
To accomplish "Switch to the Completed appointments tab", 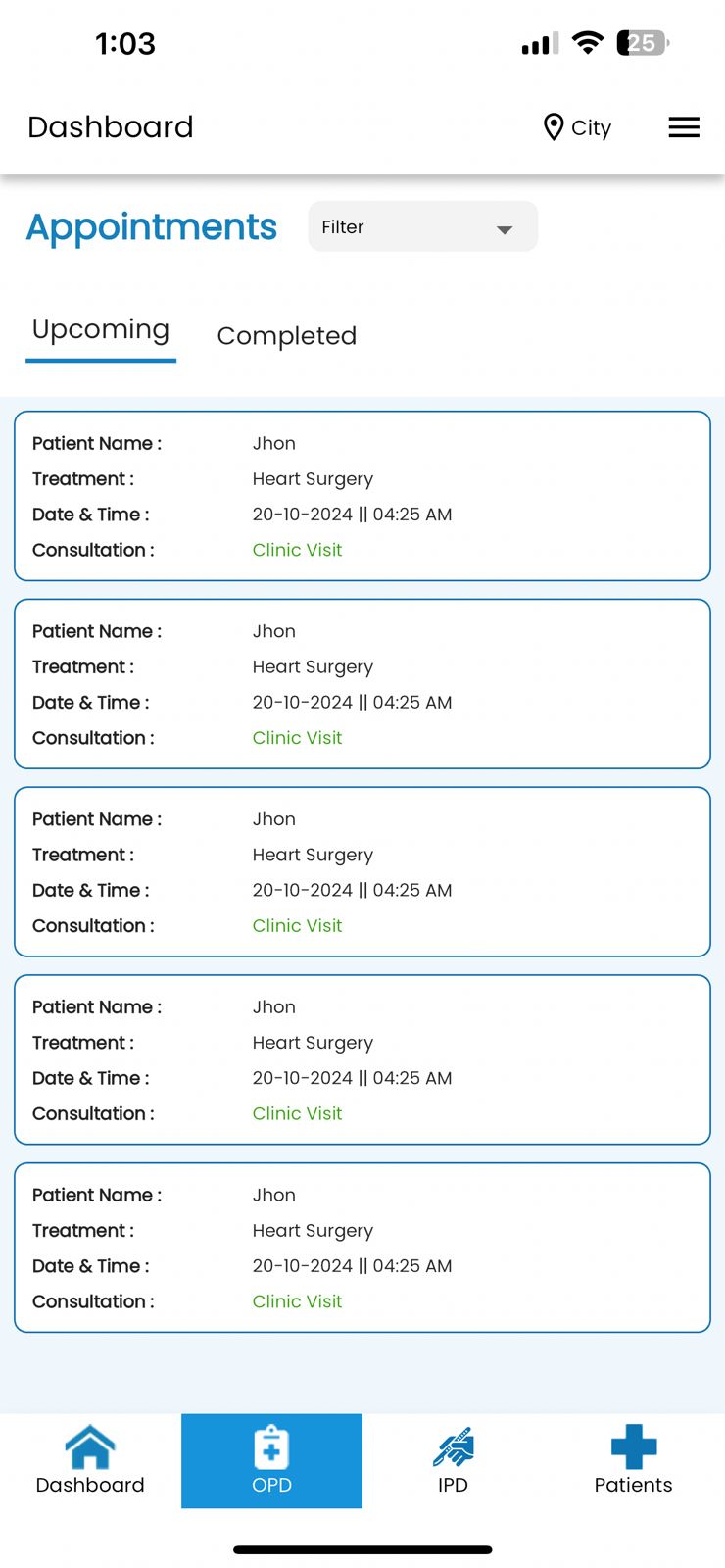I will click(x=286, y=336).
